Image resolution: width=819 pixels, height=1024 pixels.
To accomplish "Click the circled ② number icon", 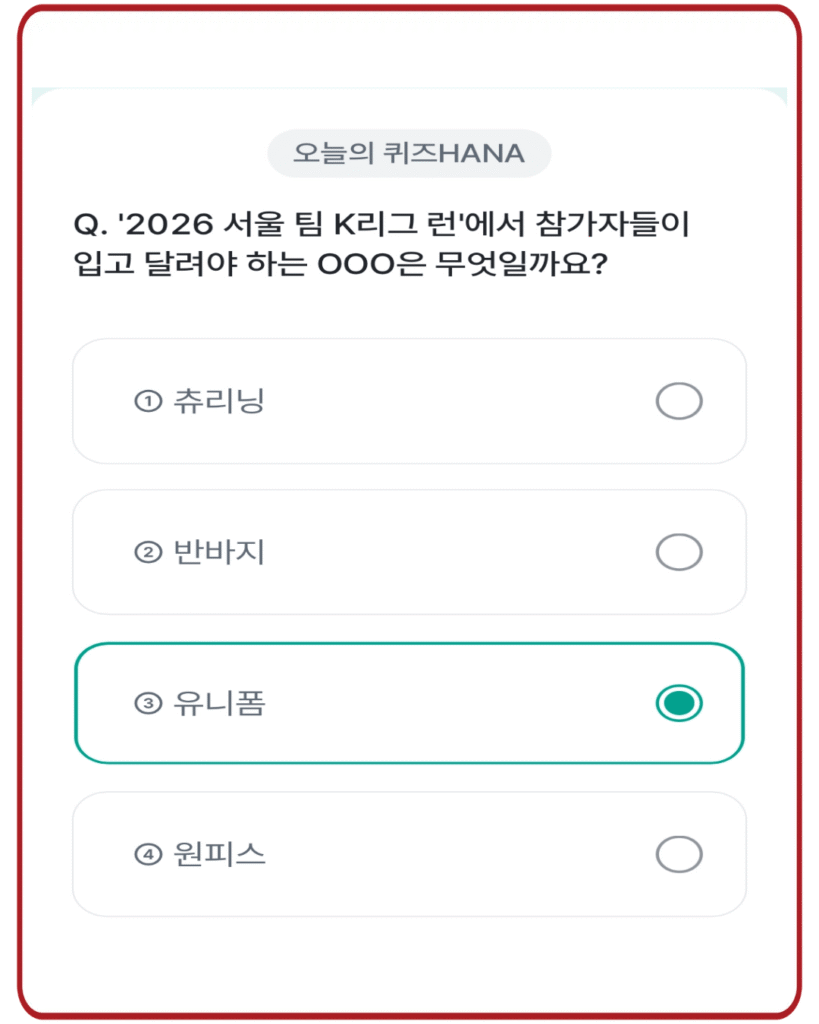I will point(150,551).
